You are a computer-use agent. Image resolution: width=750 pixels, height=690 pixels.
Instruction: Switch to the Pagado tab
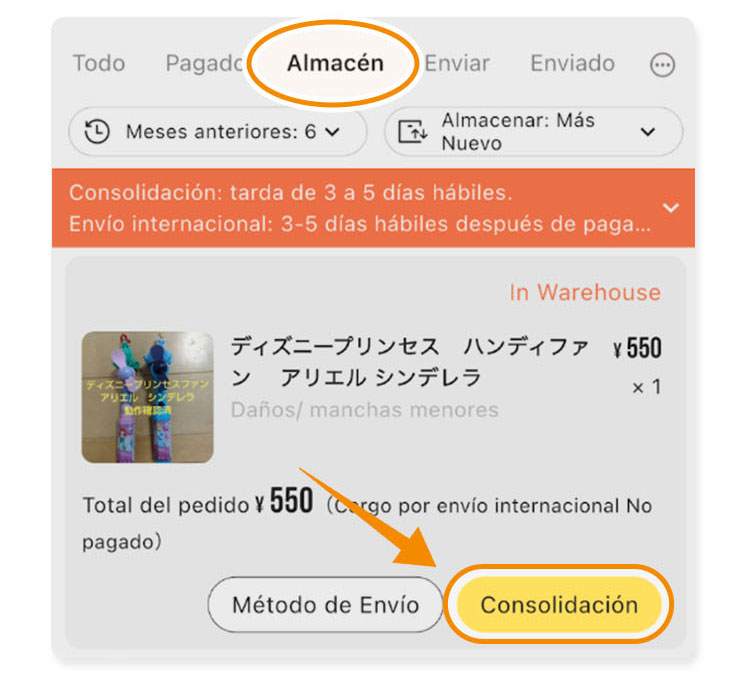coord(203,64)
